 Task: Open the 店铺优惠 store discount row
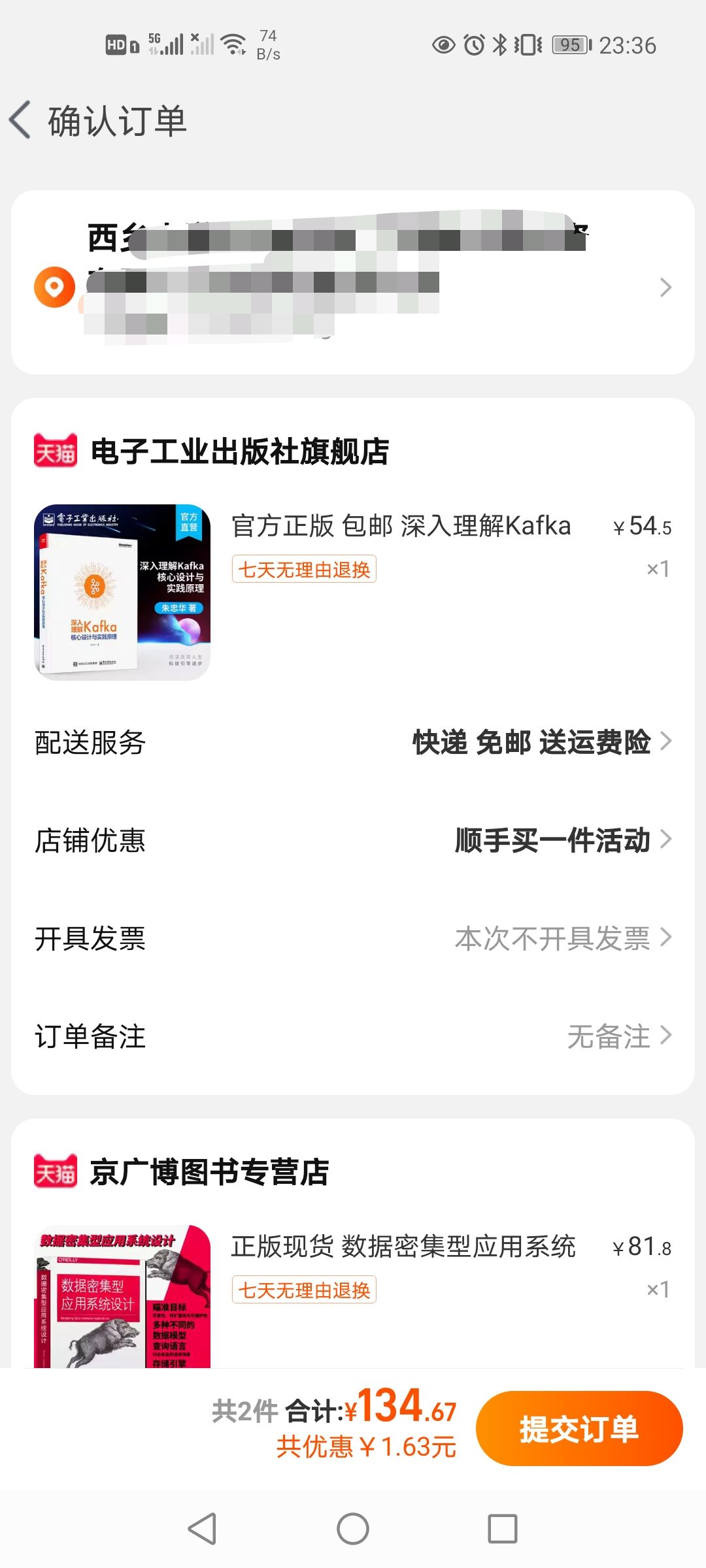(x=353, y=840)
